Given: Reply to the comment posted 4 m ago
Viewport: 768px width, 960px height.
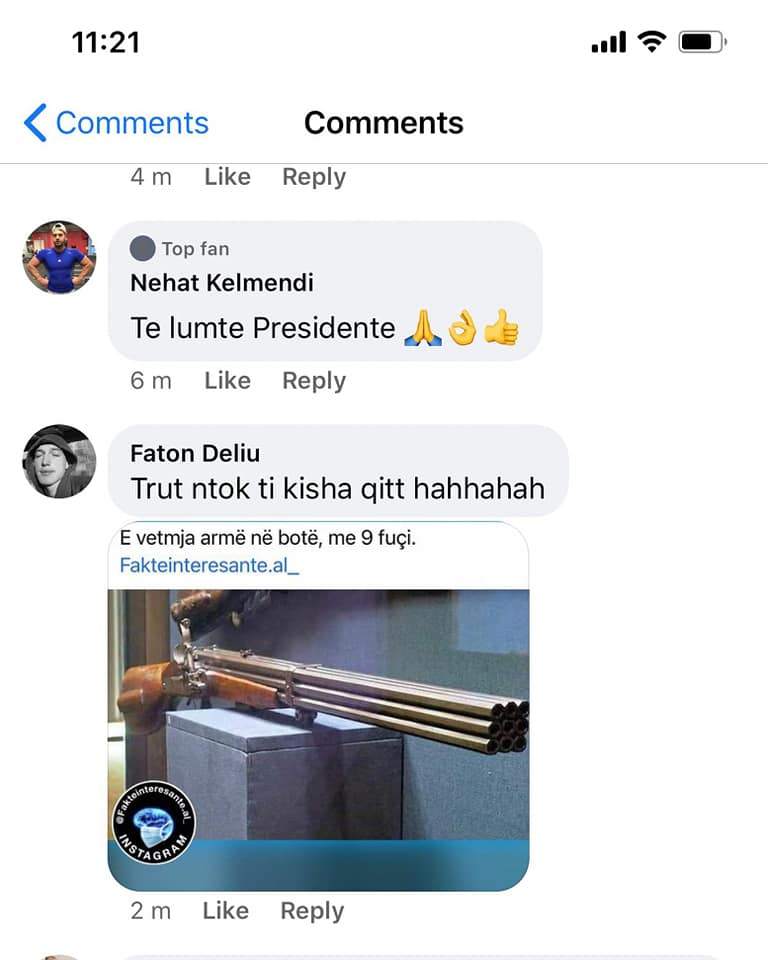Looking at the screenshot, I should coord(313,177).
